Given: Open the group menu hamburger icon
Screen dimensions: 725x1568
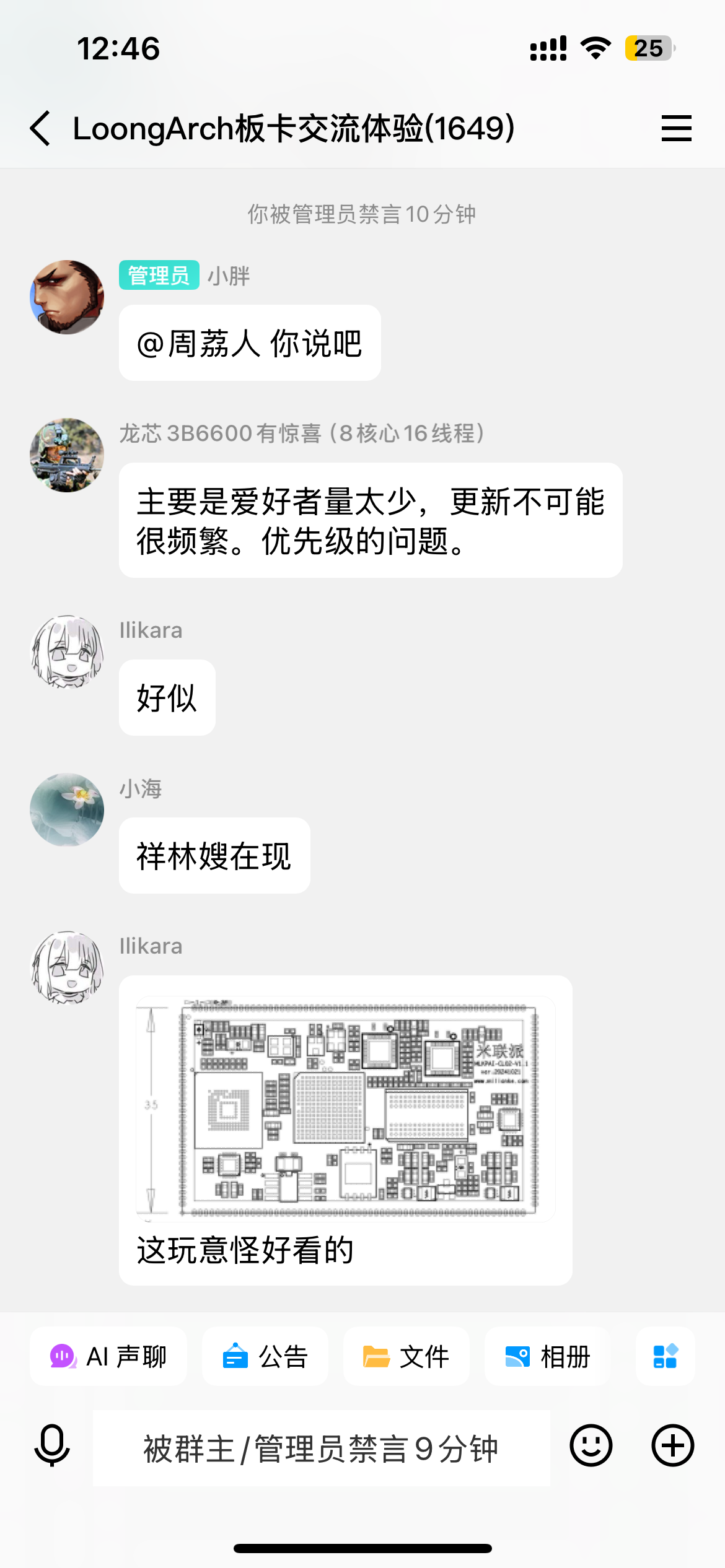Looking at the screenshot, I should pos(676,128).
